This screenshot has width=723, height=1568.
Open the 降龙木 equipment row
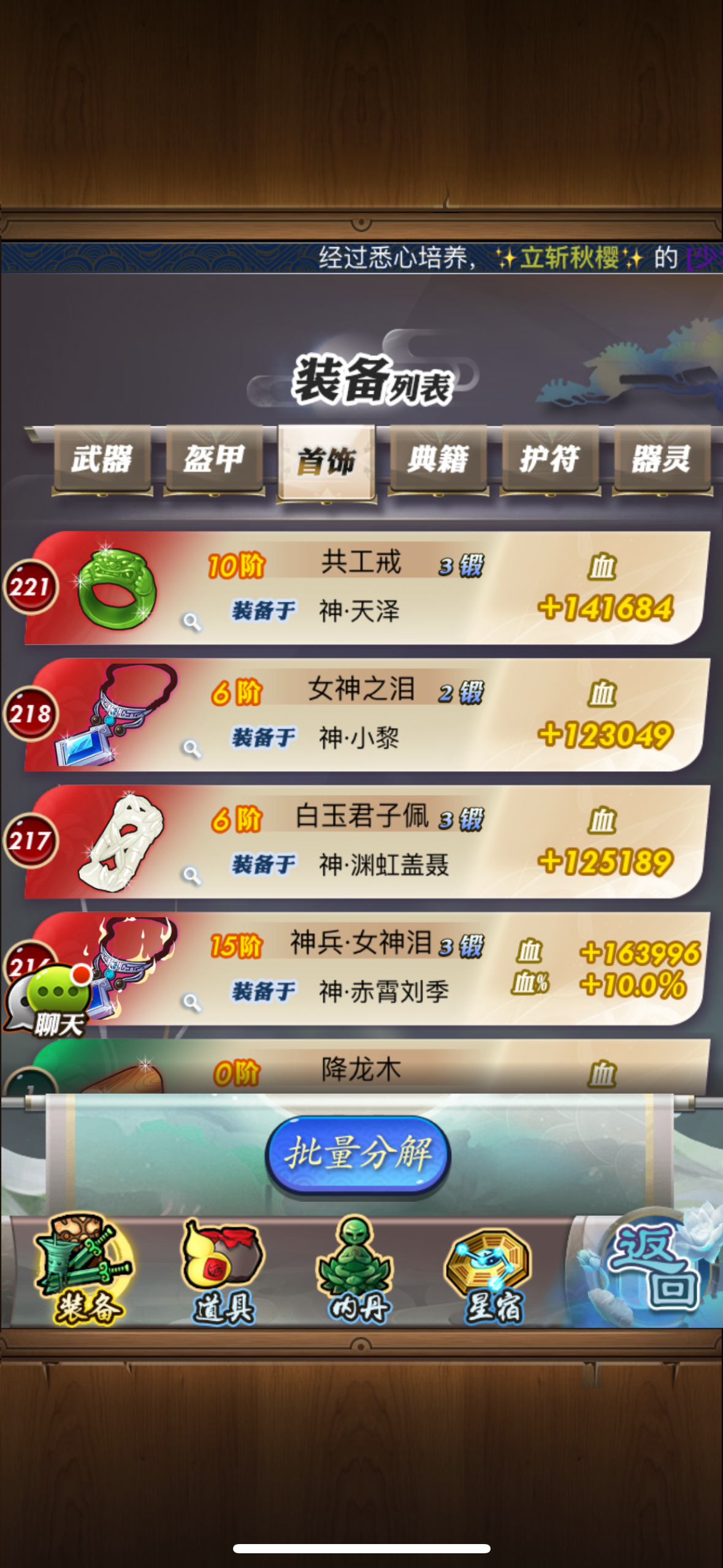[367, 1066]
